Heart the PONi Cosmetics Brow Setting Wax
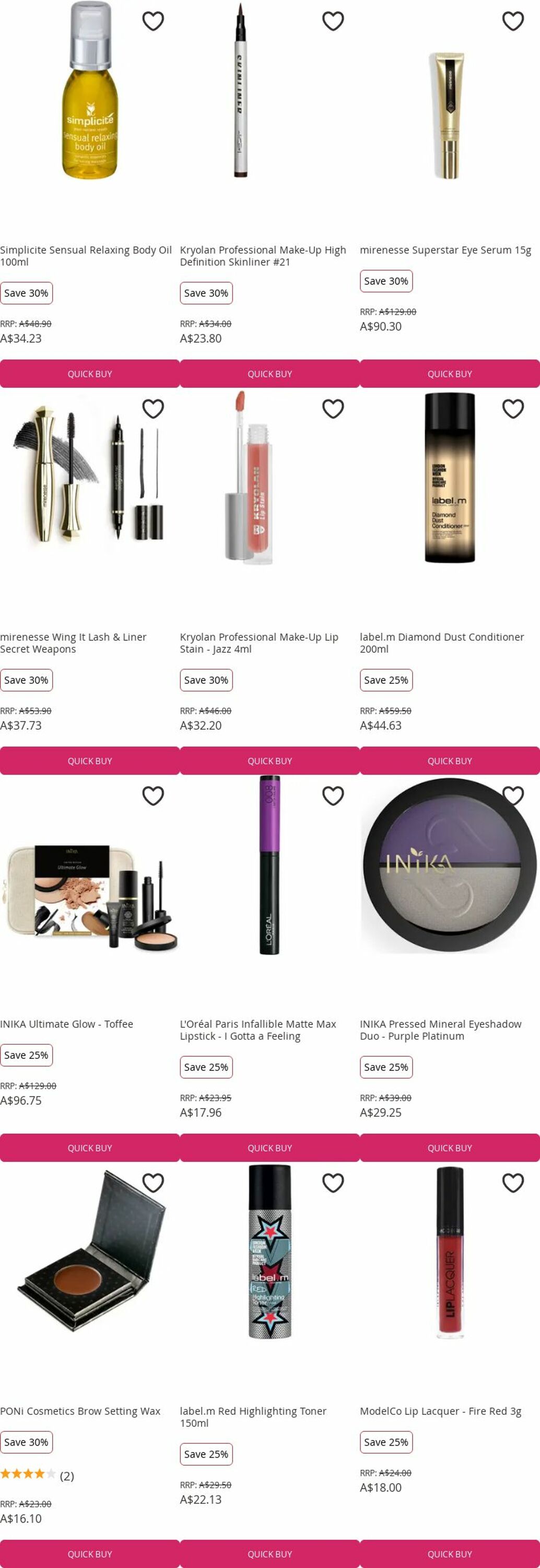The width and height of the screenshot is (540, 1568). click(x=152, y=1183)
